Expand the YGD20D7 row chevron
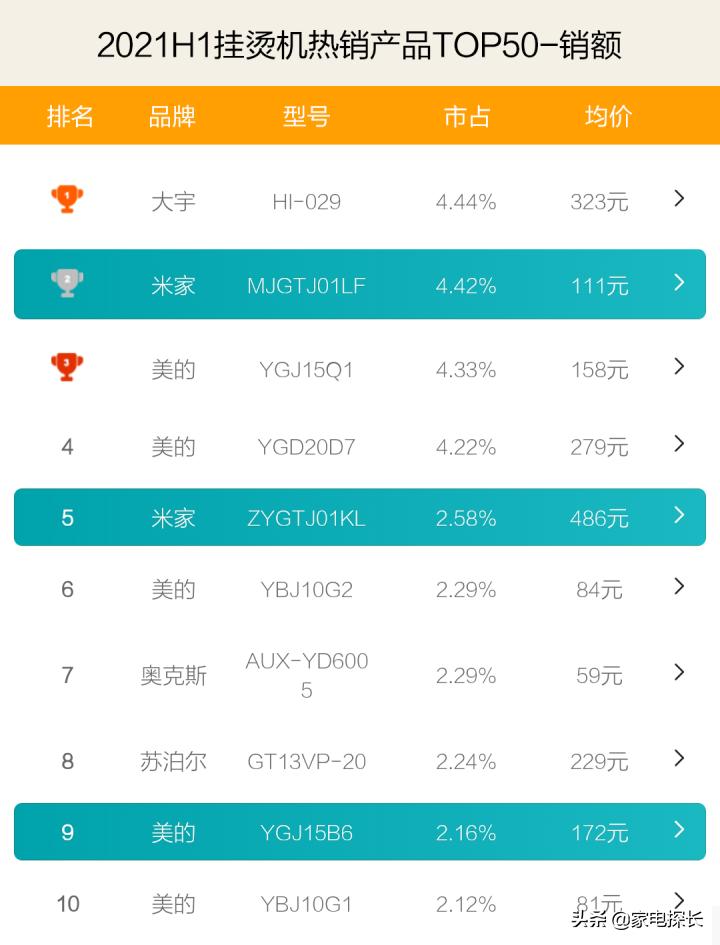Viewport: 720px width, 945px height. [x=678, y=444]
